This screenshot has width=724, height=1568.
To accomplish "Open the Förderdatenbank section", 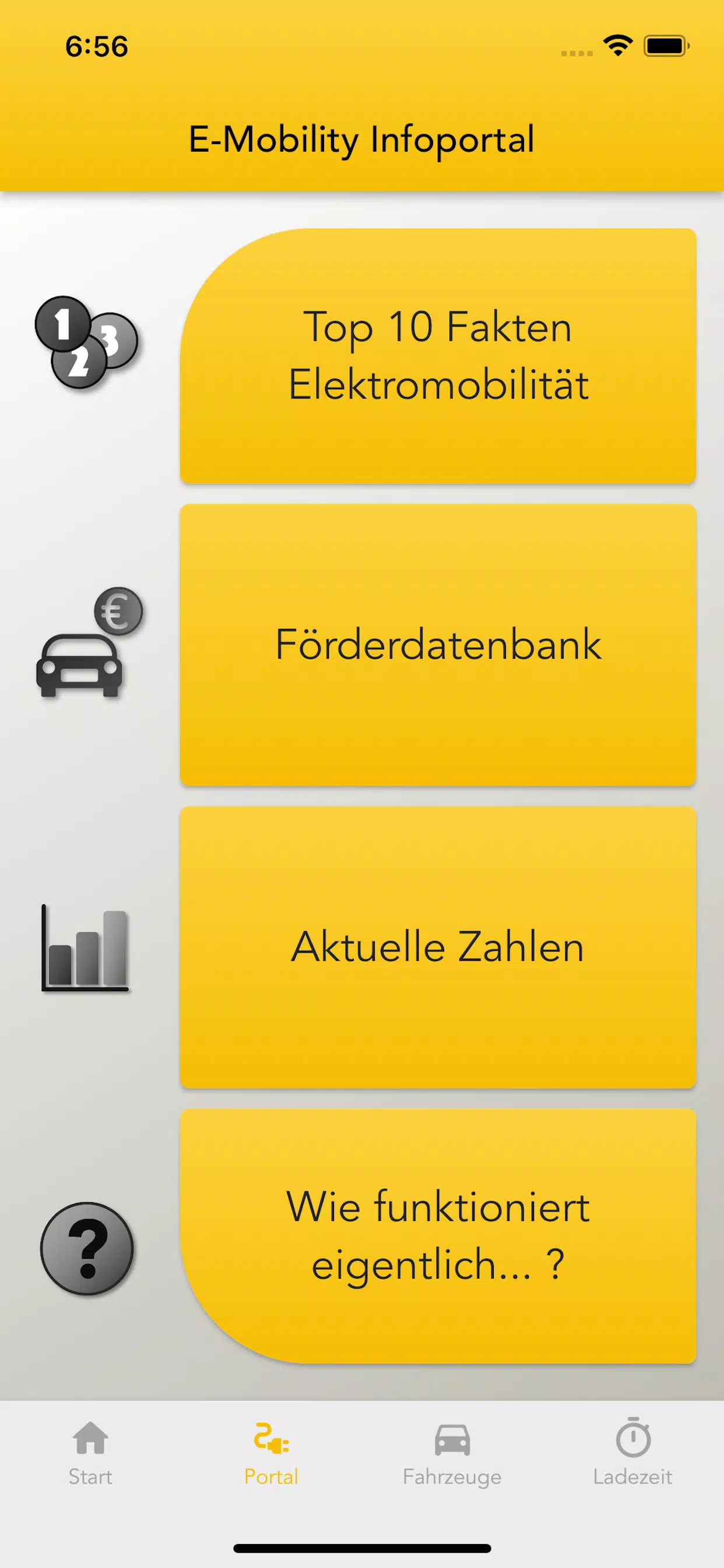I will click(437, 645).
